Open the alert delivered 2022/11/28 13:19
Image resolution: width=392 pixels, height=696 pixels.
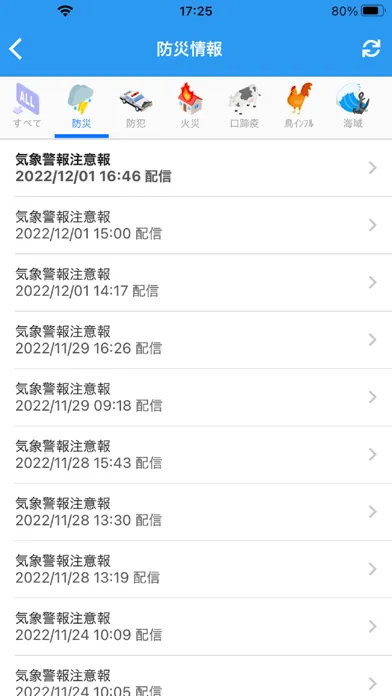(x=196, y=569)
